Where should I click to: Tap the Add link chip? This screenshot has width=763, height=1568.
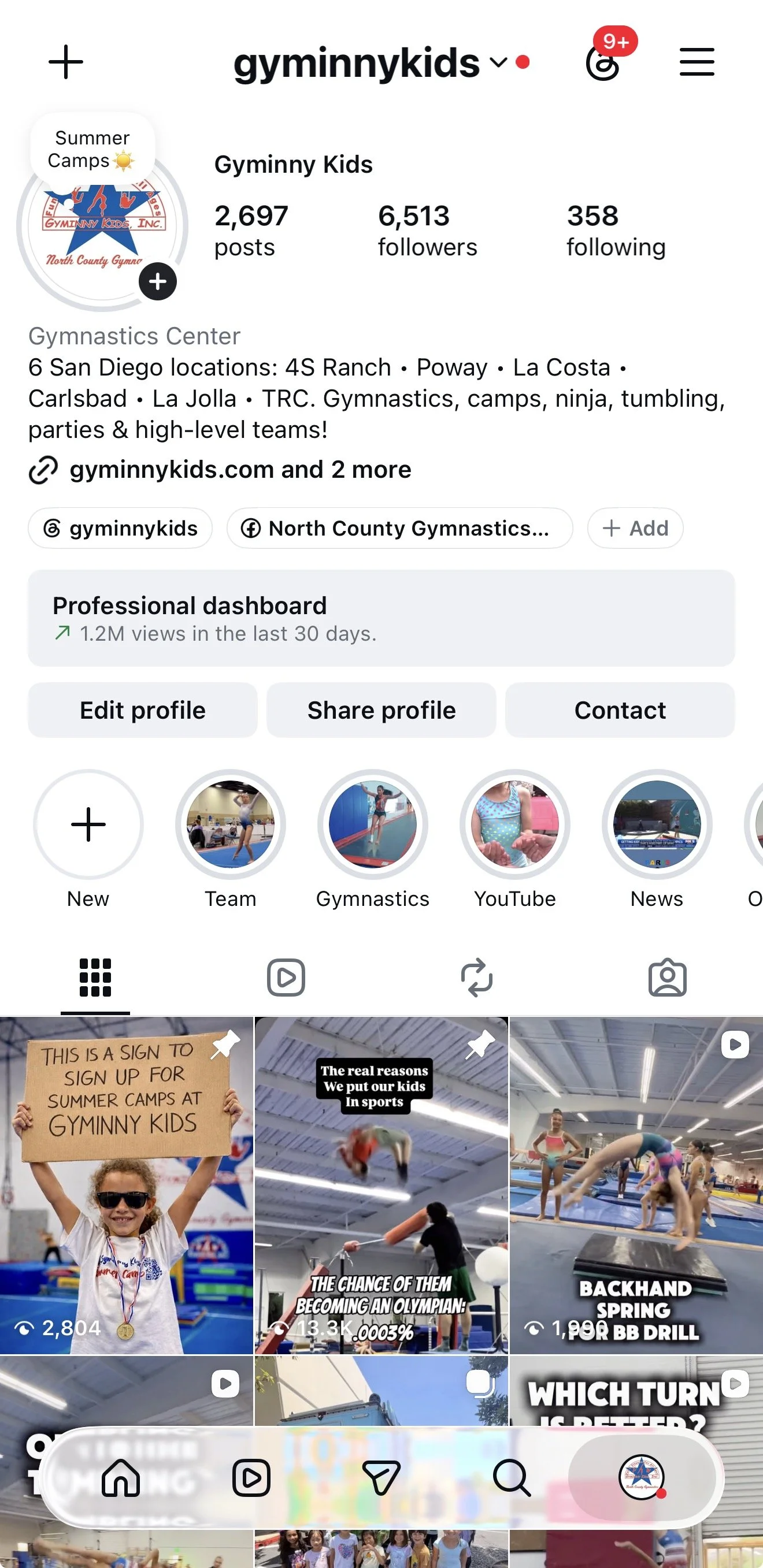click(x=635, y=527)
